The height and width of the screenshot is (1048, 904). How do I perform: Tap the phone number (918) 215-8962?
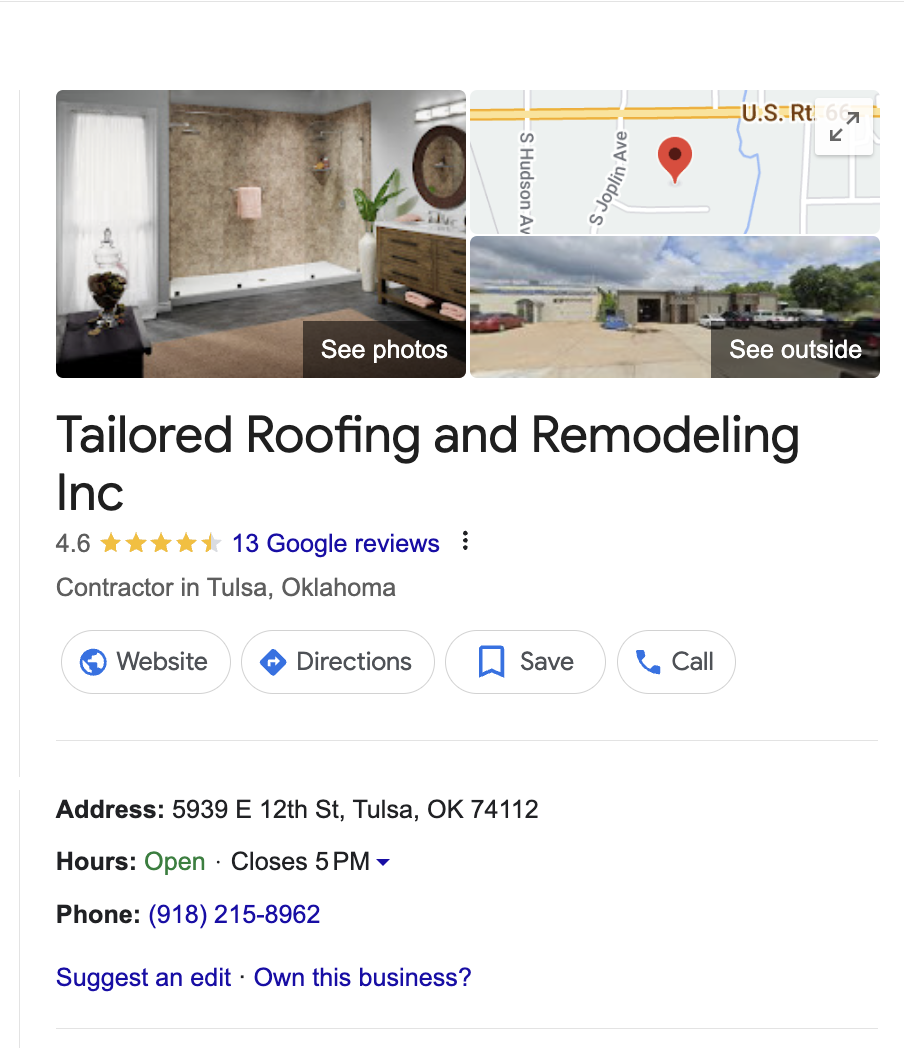pos(234,915)
